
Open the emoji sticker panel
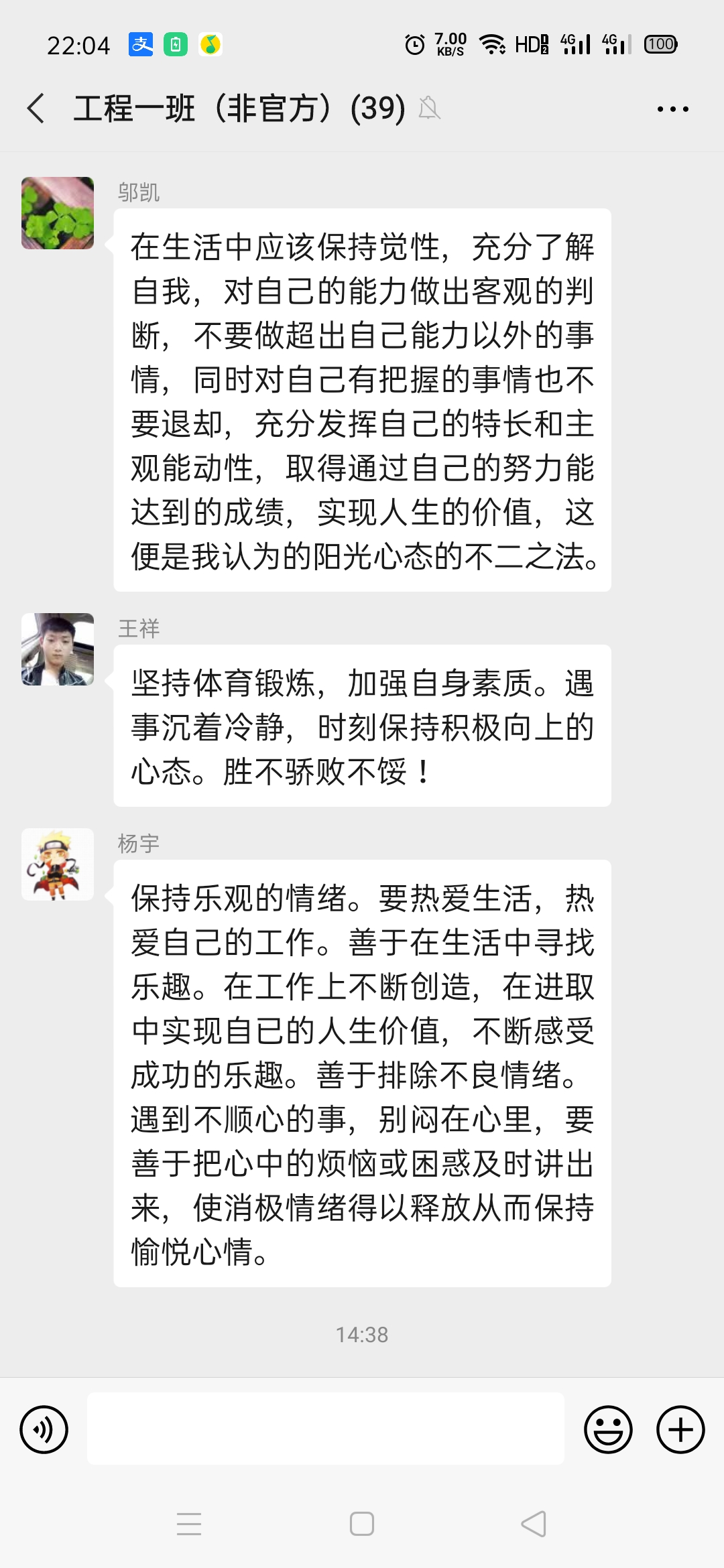click(608, 1429)
